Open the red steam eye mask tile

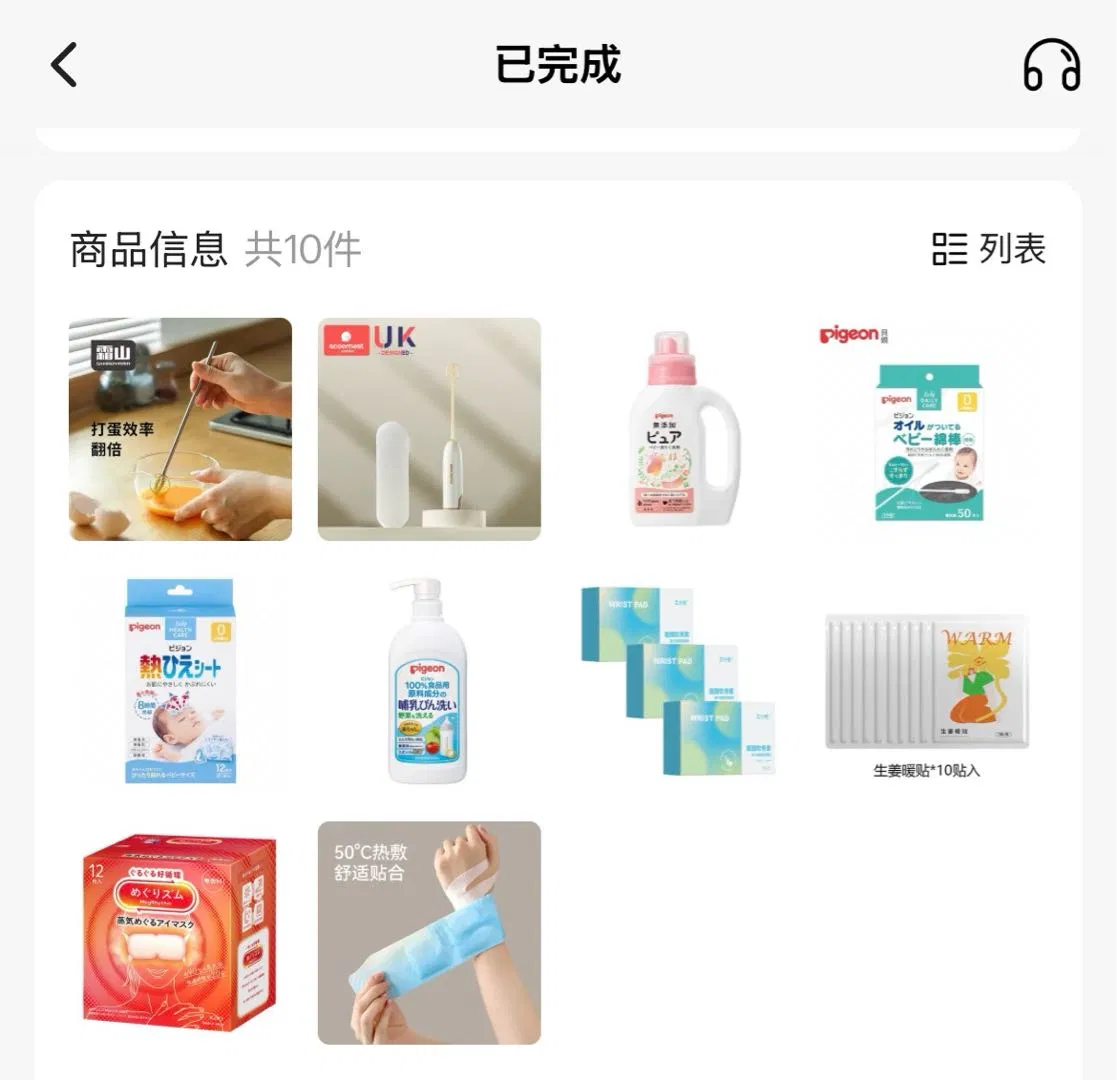pyautogui.click(x=180, y=932)
